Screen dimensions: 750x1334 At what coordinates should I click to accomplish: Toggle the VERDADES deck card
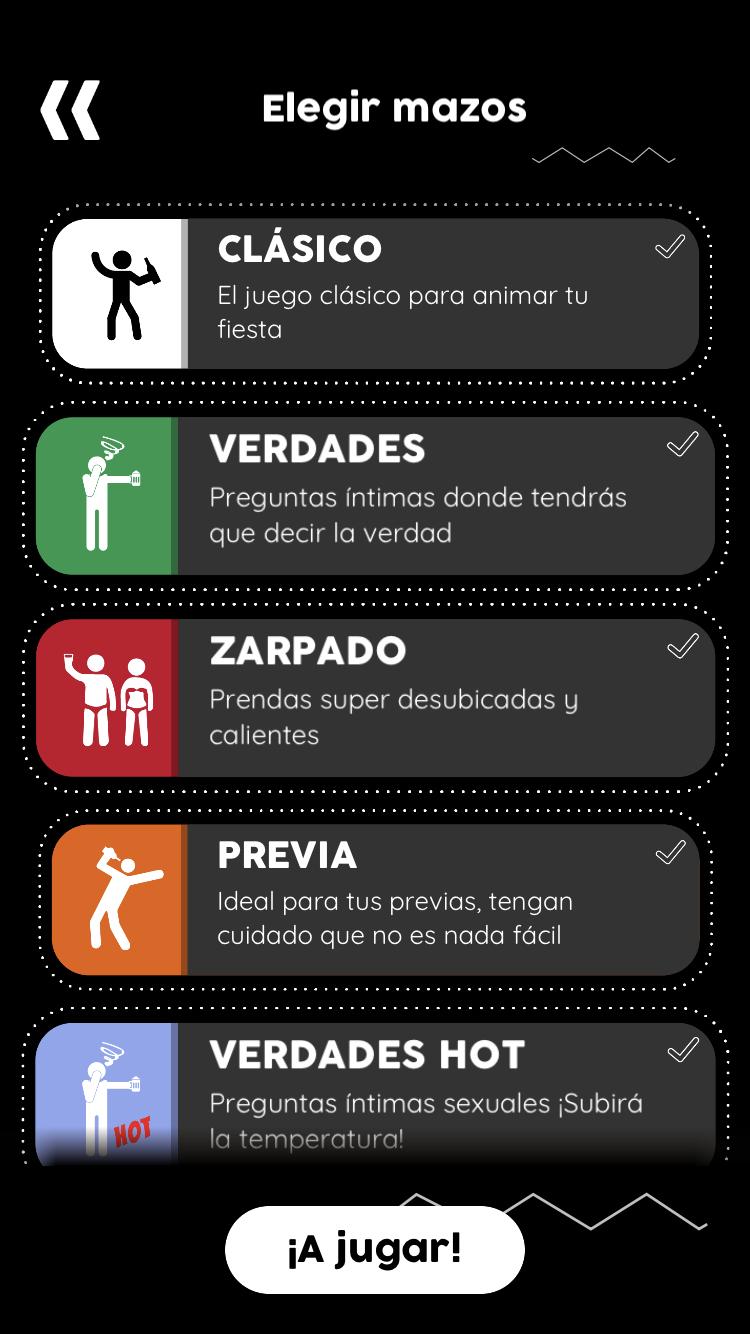coord(375,496)
